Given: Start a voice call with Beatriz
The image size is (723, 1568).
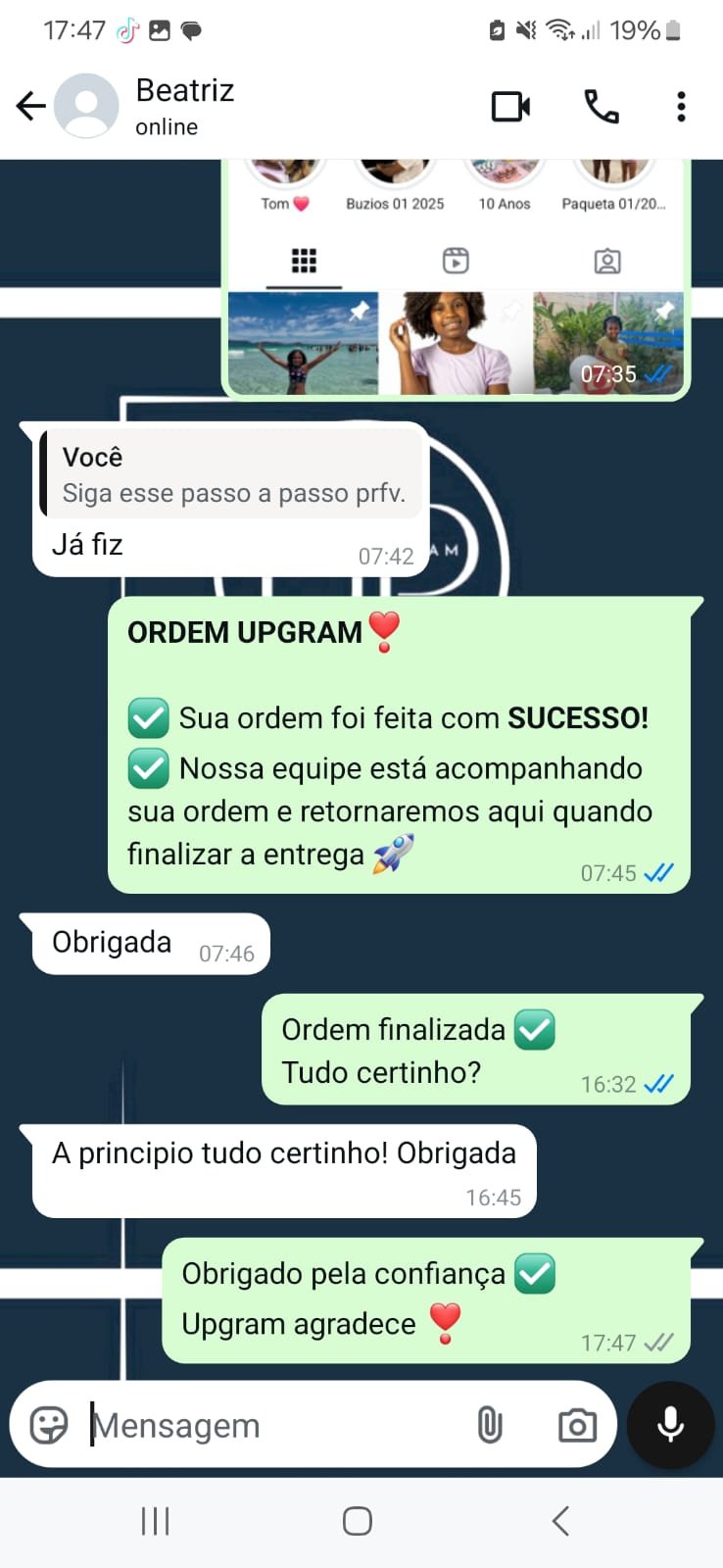Looking at the screenshot, I should (x=602, y=106).
